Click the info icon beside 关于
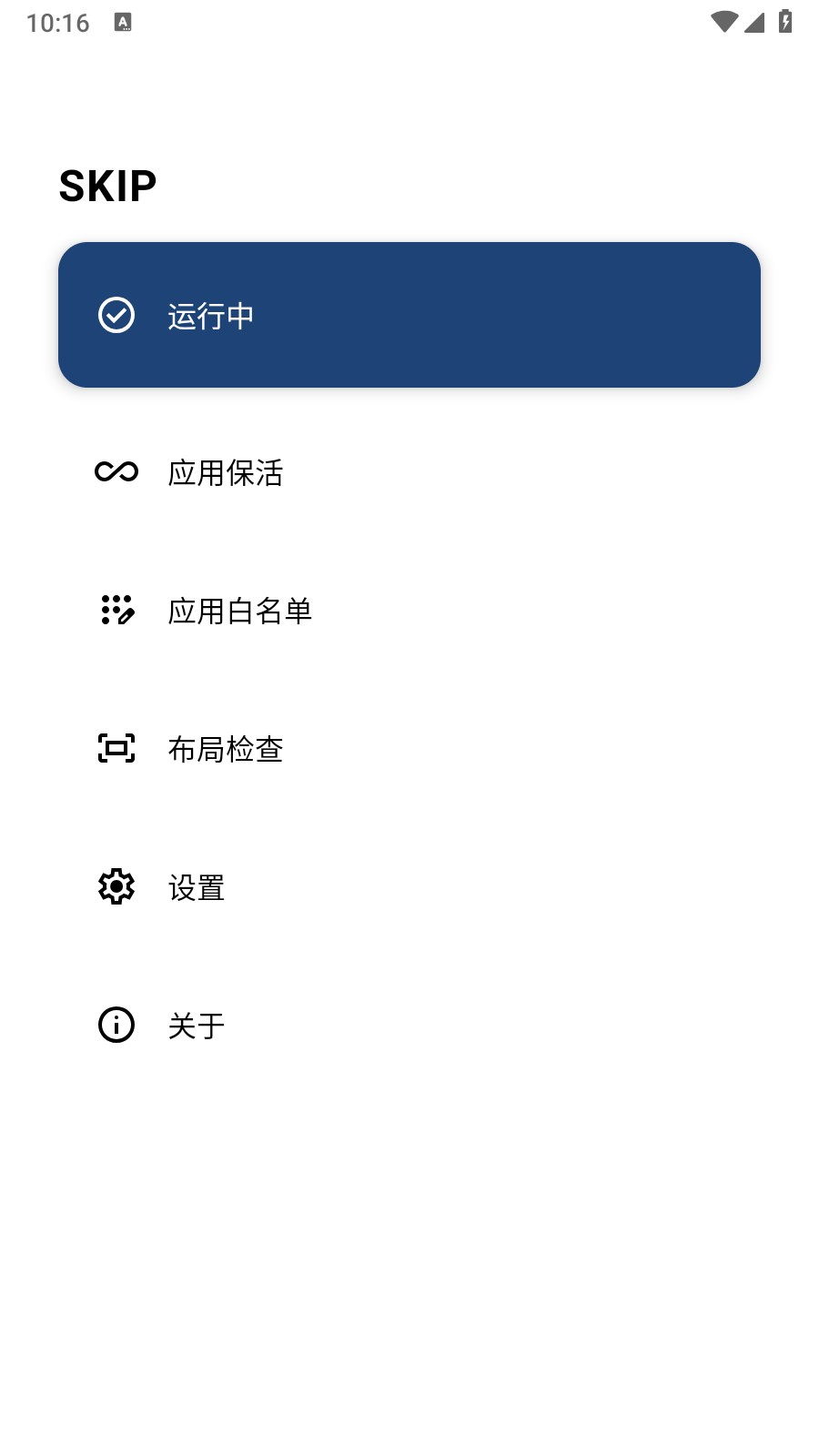The width and height of the screenshot is (819, 1456). click(x=116, y=1025)
